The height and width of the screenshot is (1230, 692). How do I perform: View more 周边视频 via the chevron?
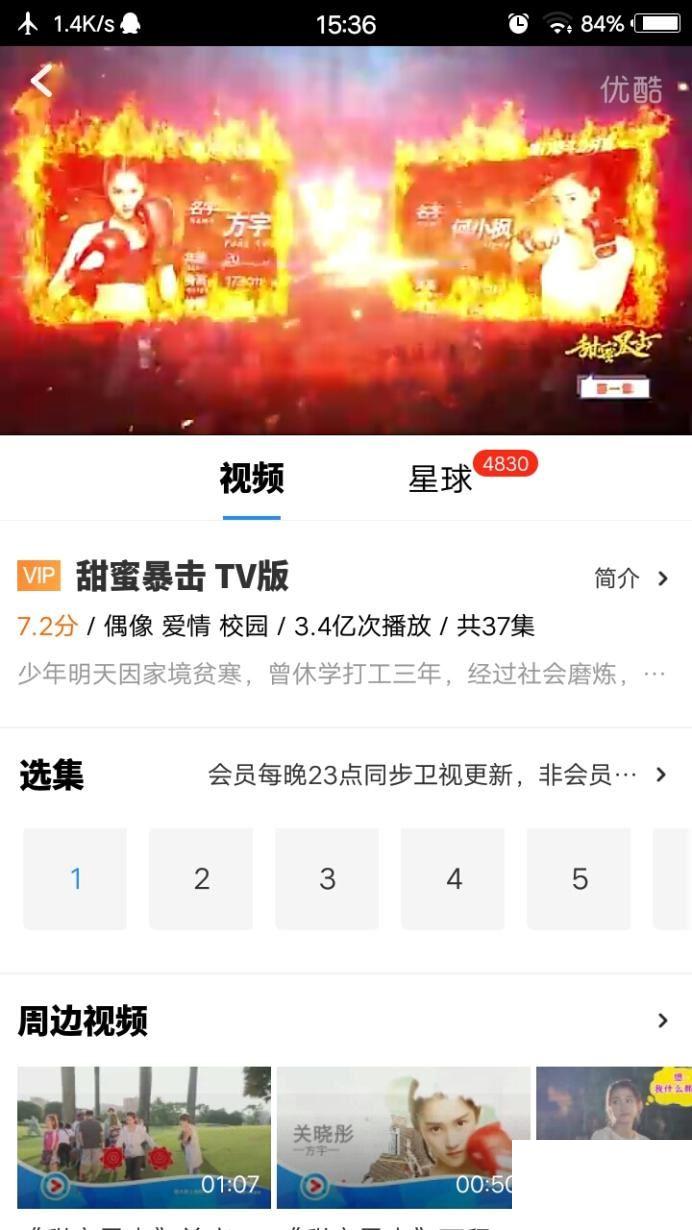662,1021
